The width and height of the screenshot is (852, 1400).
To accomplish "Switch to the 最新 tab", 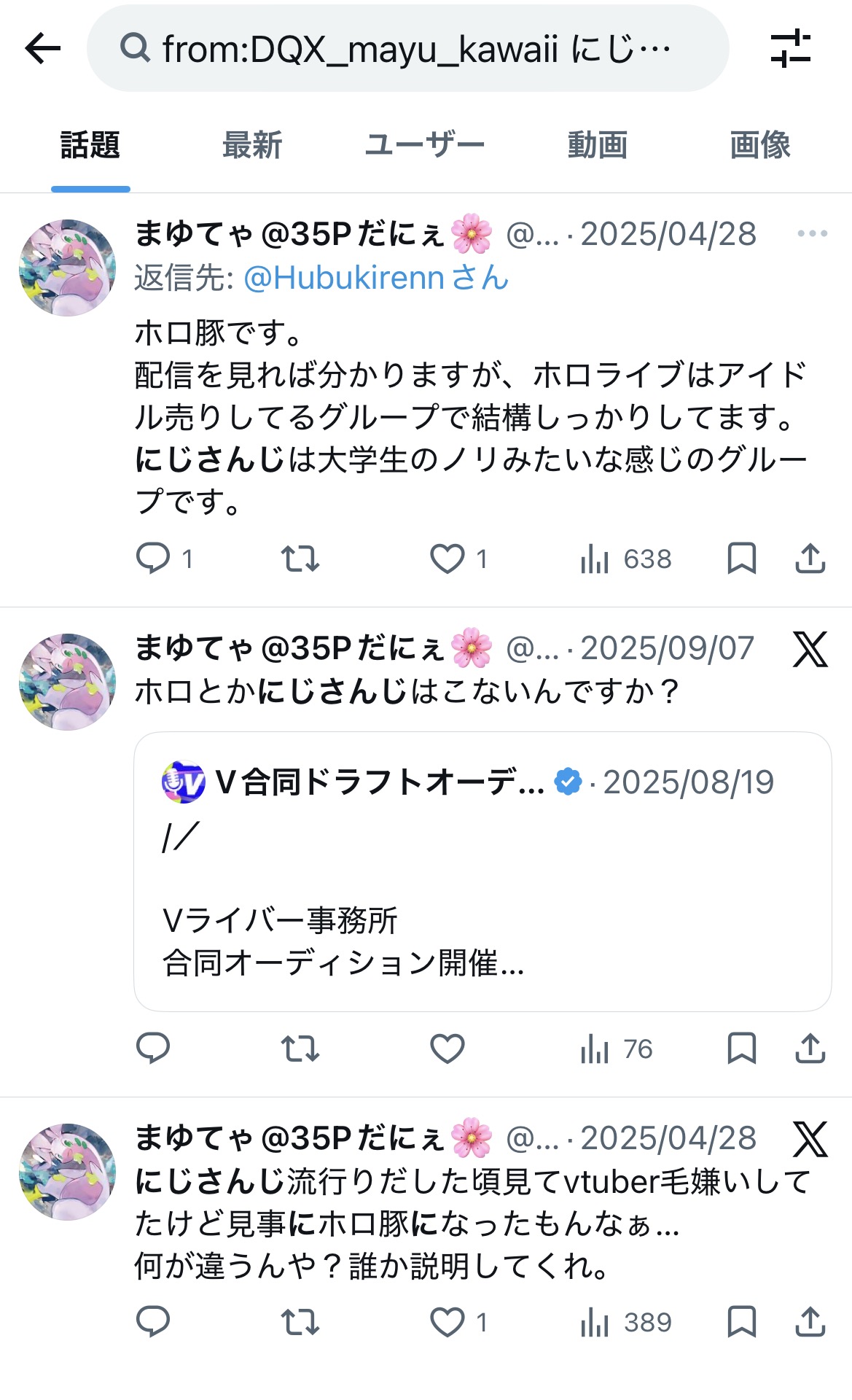I will click(252, 145).
